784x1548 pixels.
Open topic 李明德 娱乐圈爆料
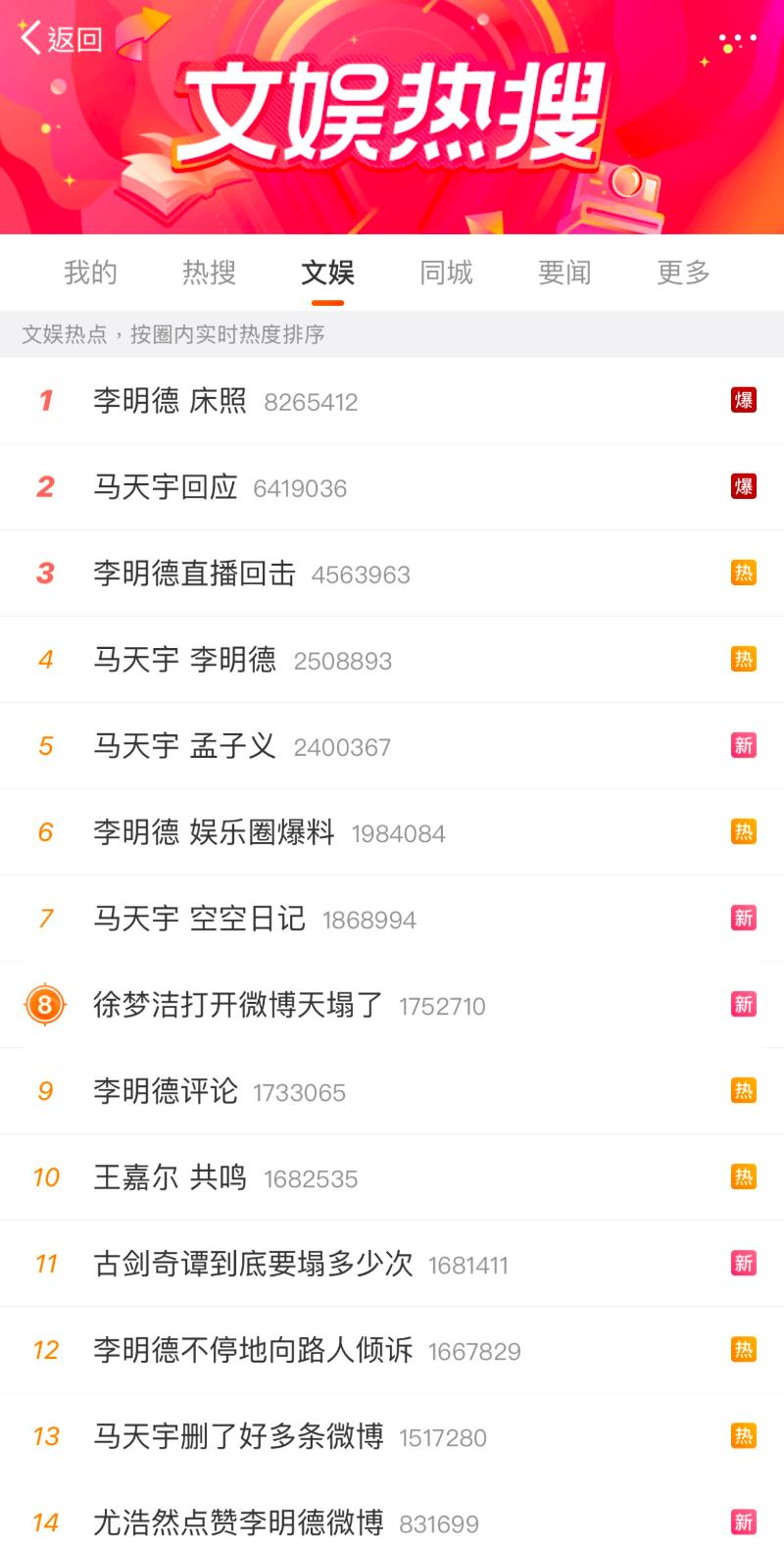point(214,832)
